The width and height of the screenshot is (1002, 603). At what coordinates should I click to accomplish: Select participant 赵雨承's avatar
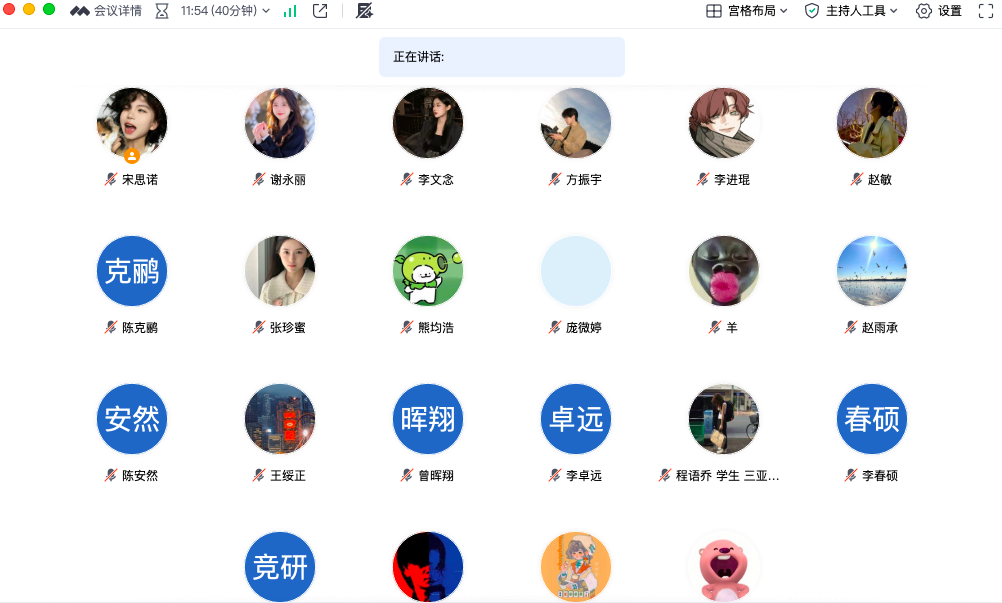click(872, 271)
